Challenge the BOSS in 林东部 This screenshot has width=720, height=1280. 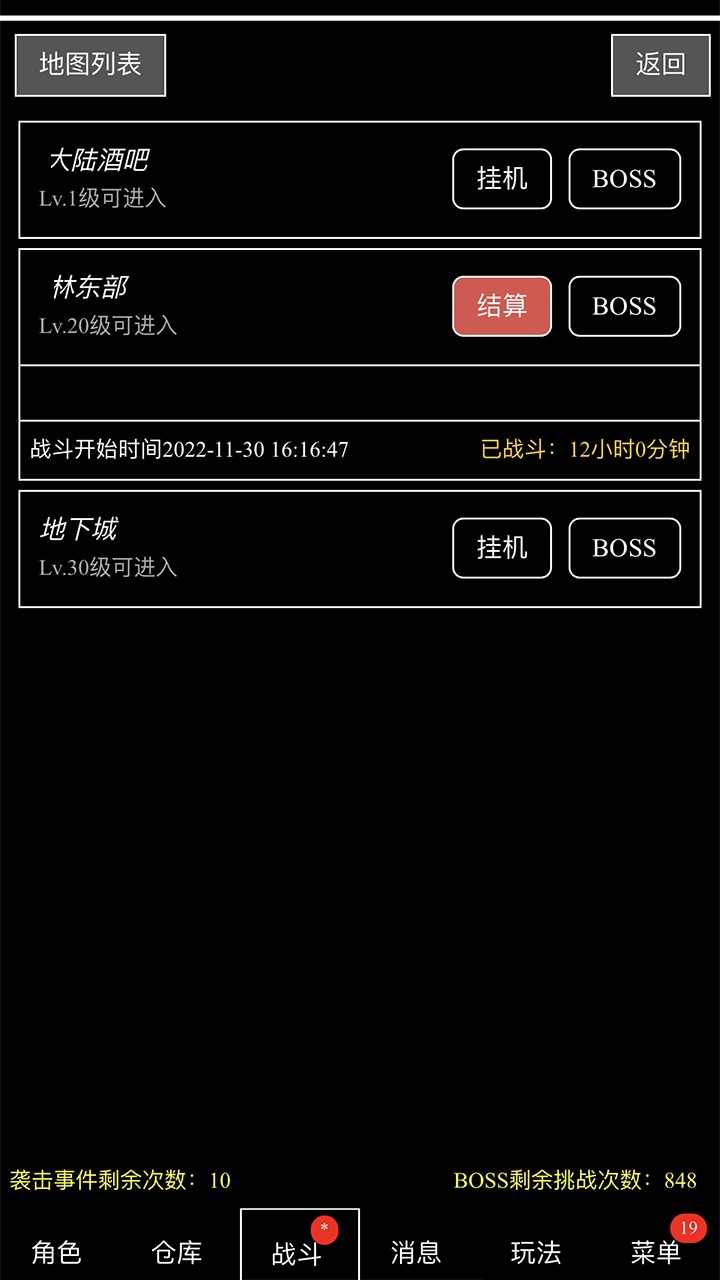(624, 306)
